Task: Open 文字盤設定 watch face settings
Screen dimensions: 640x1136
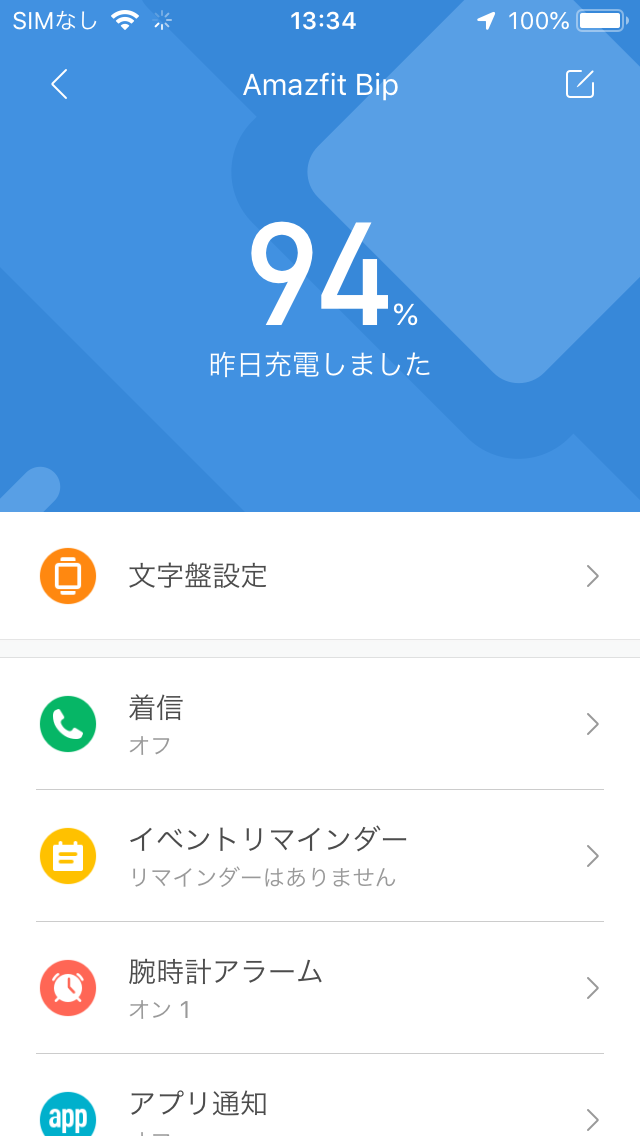Action: pos(320,576)
